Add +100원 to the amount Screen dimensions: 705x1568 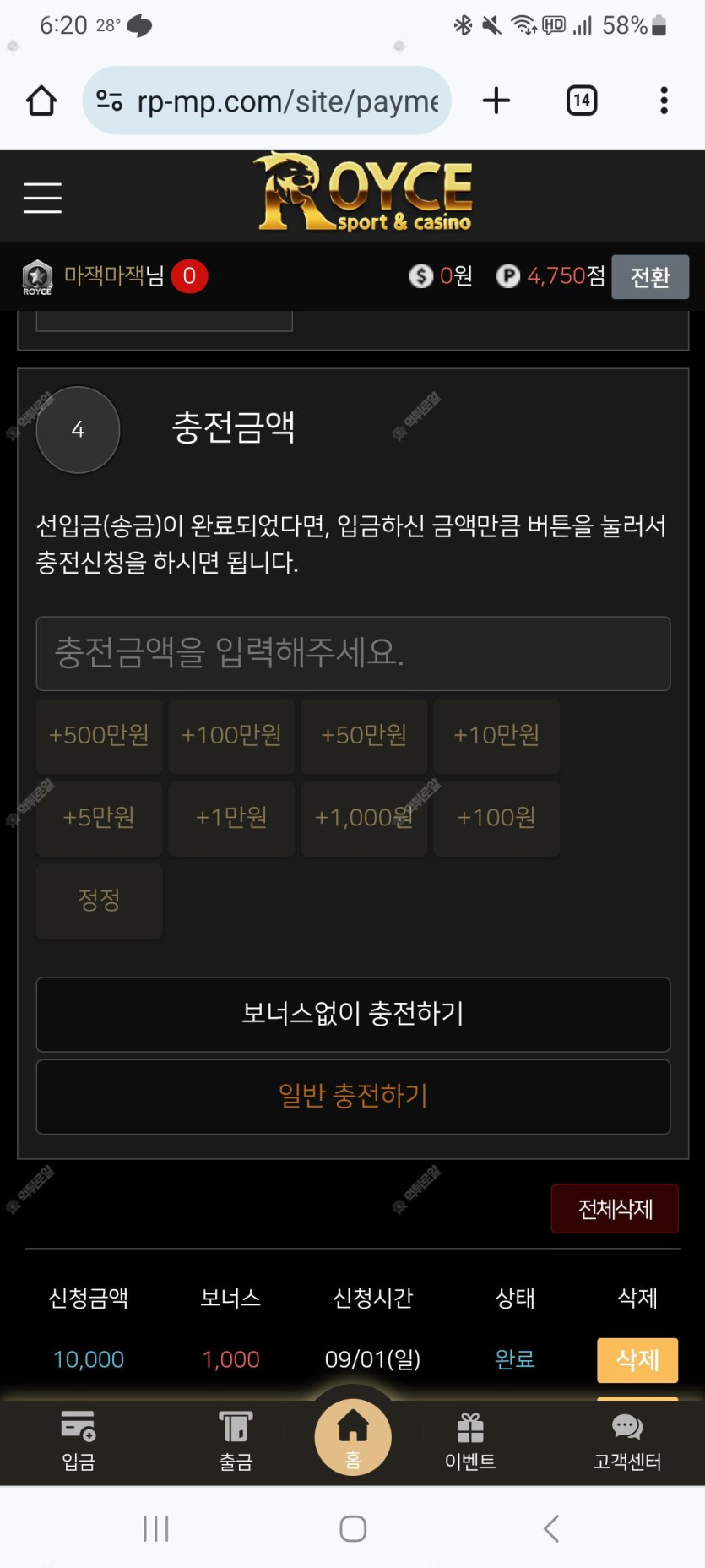point(496,818)
